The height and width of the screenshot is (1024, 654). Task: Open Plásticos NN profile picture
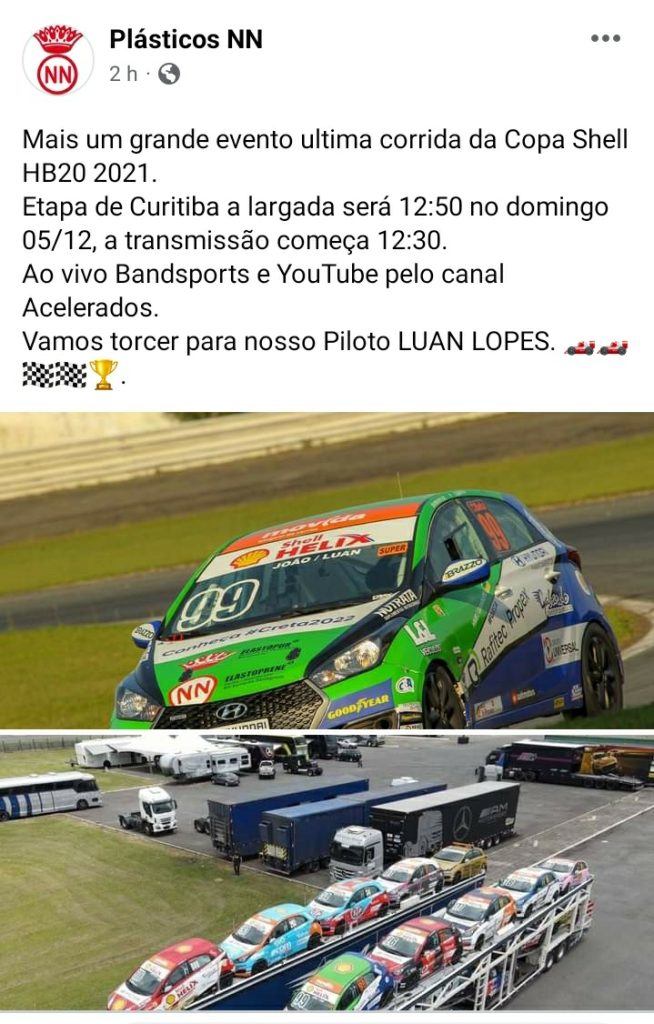pyautogui.click(x=58, y=59)
